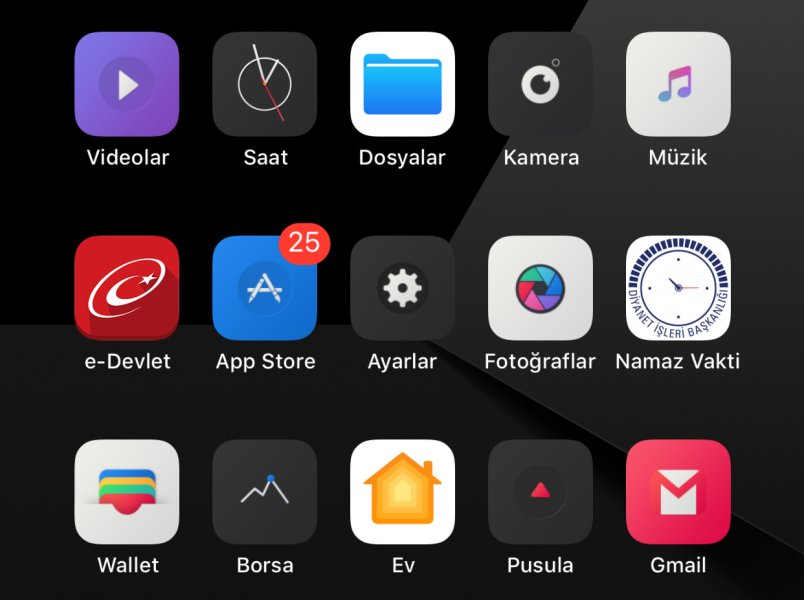Open the Ev home app
The image size is (804, 600).
[402, 492]
